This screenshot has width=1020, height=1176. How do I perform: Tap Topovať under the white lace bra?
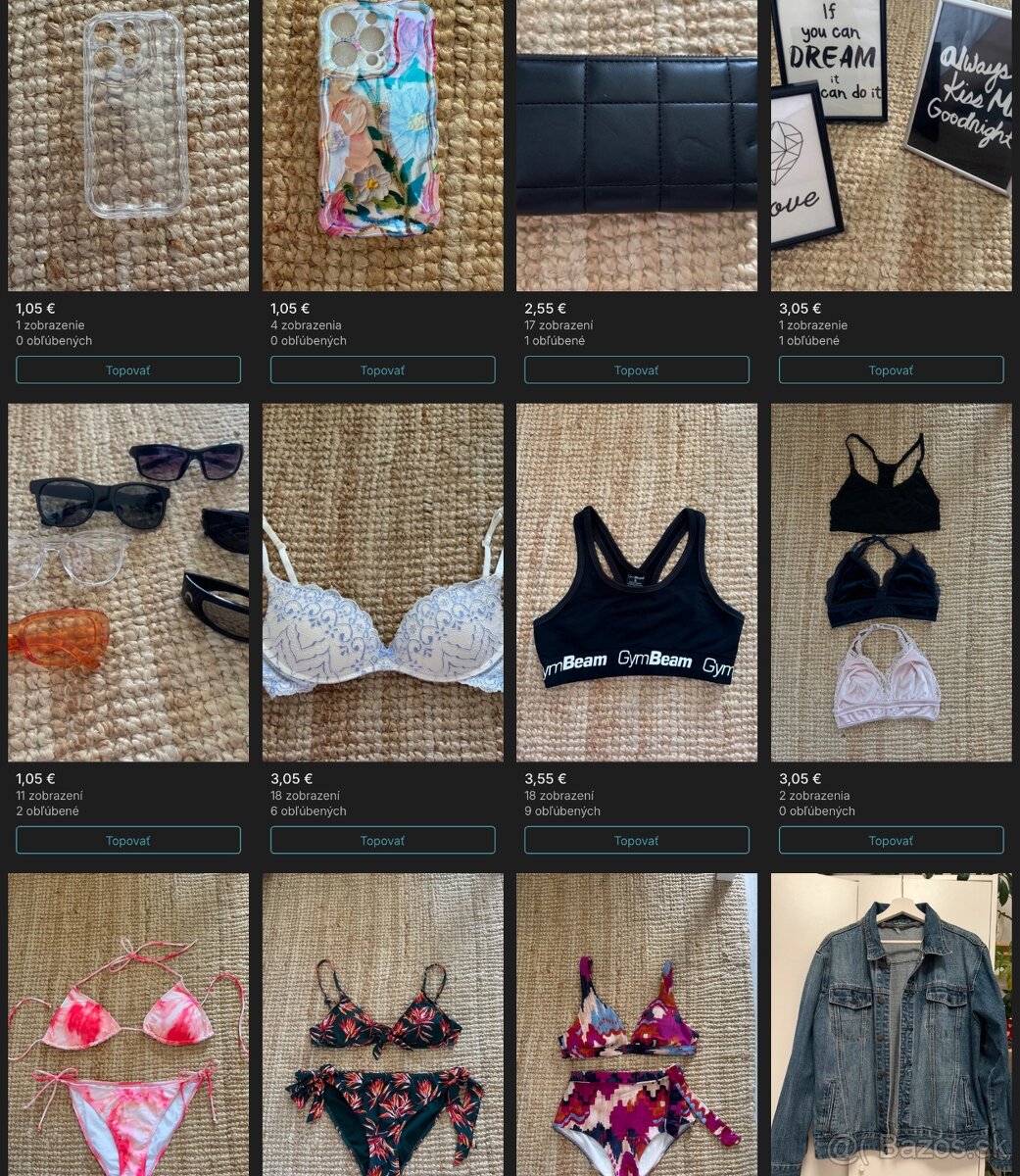click(382, 840)
